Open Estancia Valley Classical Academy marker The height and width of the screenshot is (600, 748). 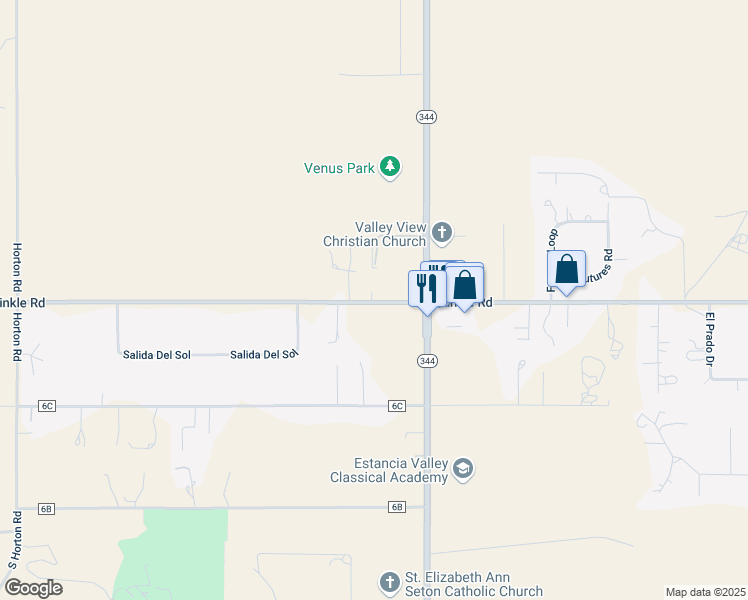[463, 468]
